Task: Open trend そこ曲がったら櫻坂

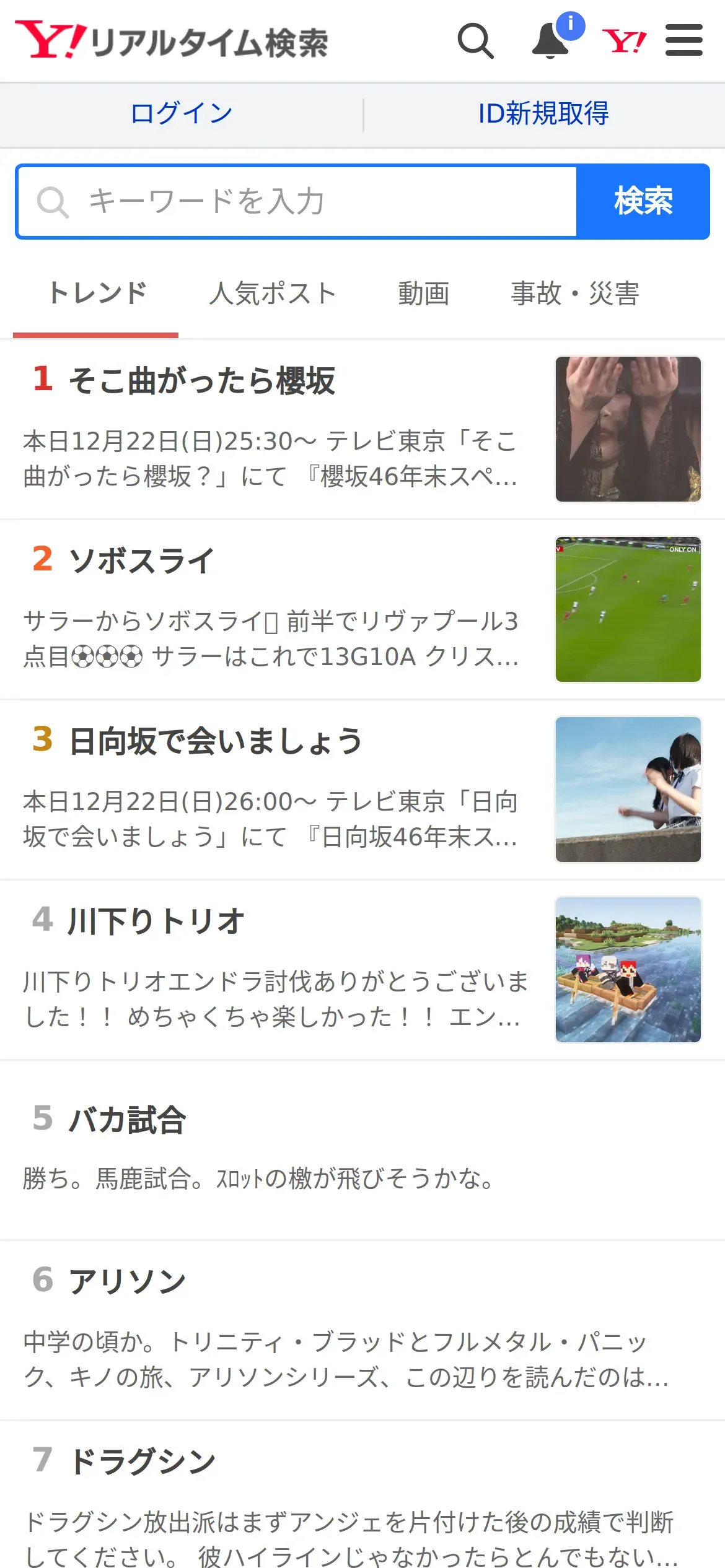Action: [x=201, y=380]
